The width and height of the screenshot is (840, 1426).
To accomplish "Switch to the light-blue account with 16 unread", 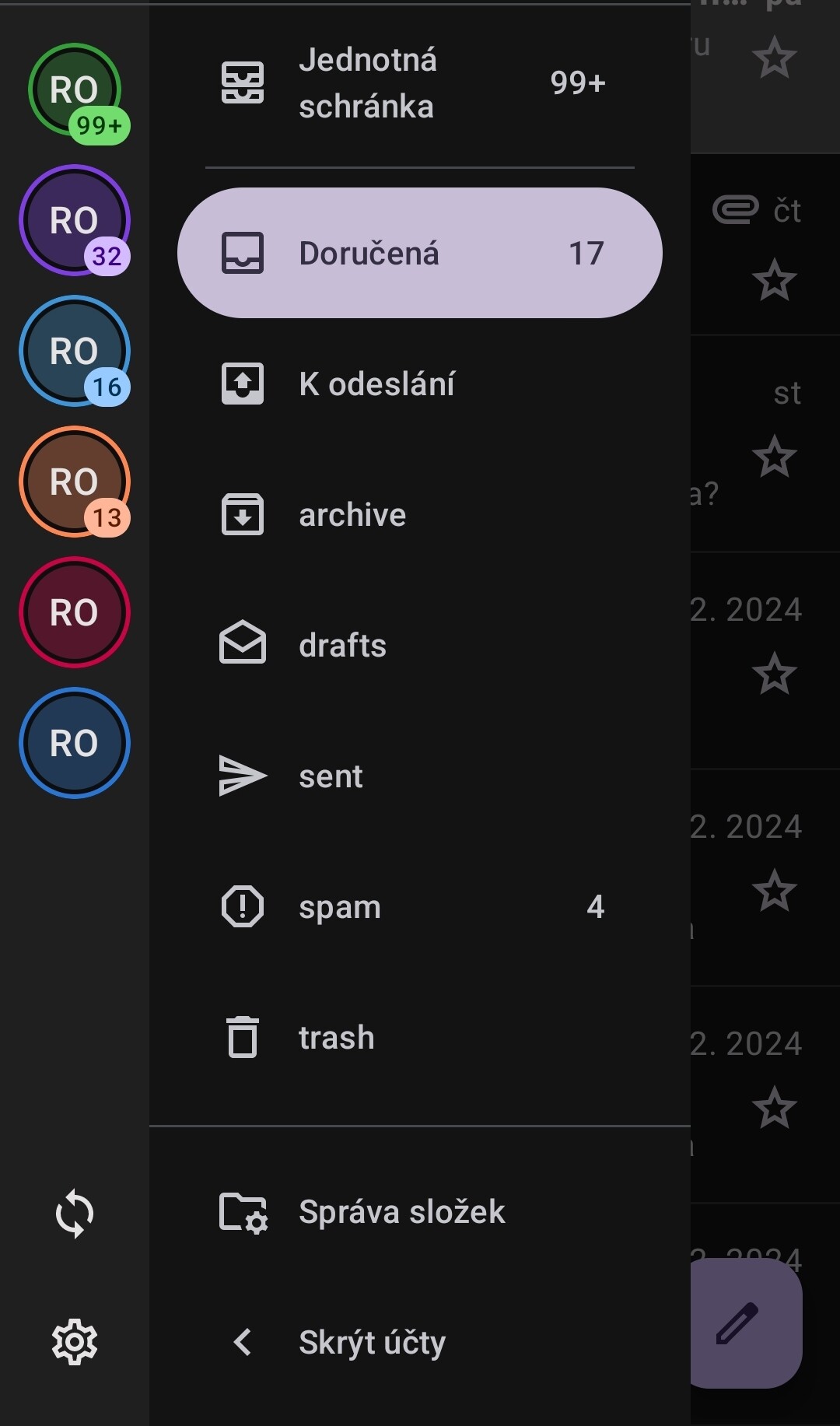I will (x=75, y=351).
